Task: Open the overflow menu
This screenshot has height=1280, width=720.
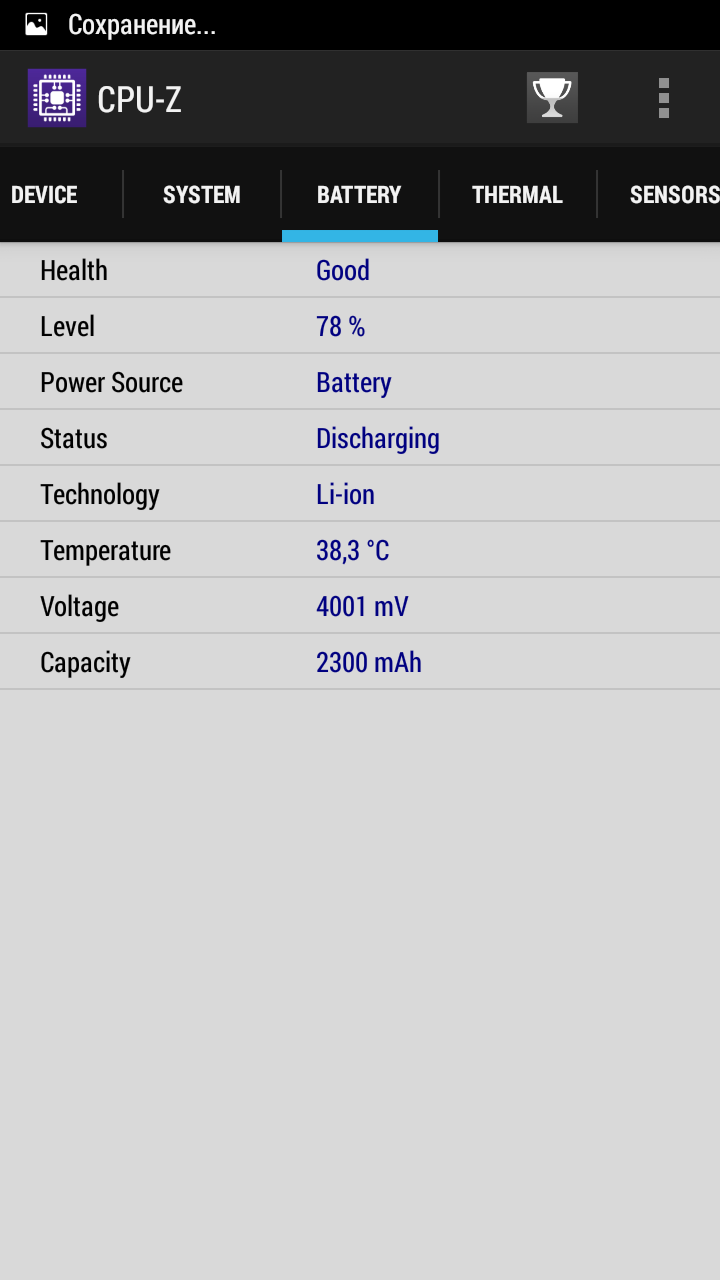Action: tap(663, 98)
